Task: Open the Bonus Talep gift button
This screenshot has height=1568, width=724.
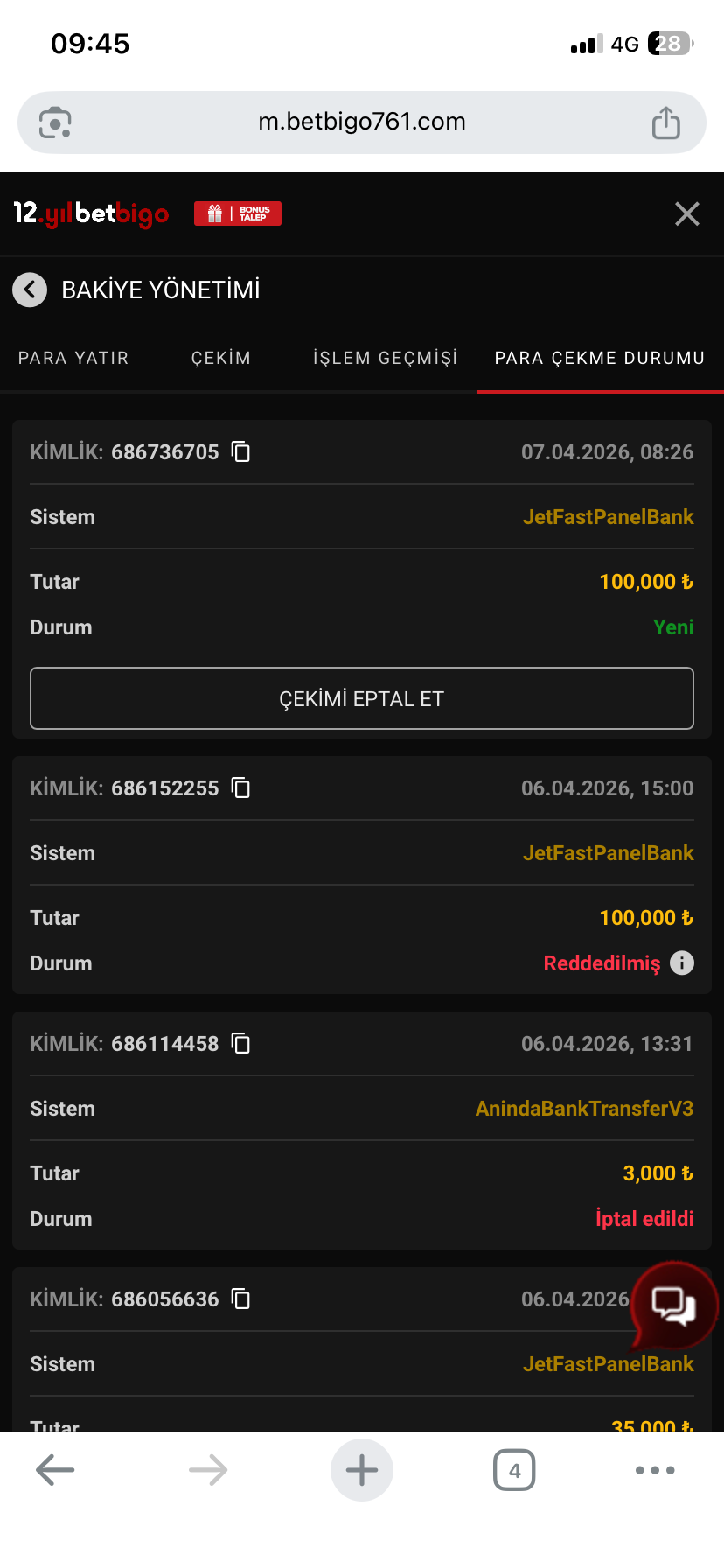Action: pyautogui.click(x=238, y=213)
